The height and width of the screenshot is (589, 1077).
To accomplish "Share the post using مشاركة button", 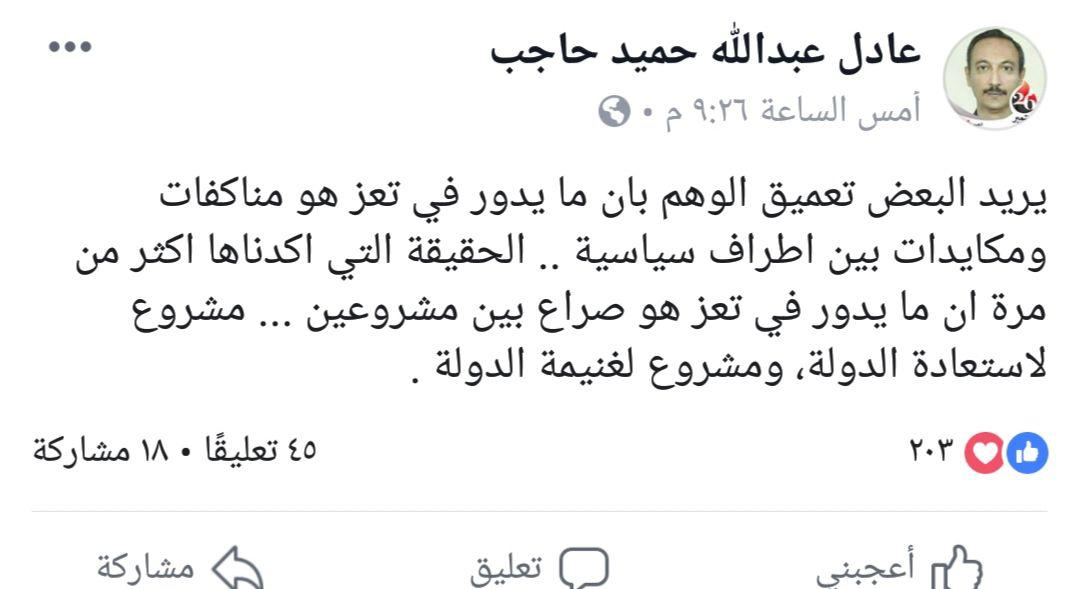I will coord(178,567).
